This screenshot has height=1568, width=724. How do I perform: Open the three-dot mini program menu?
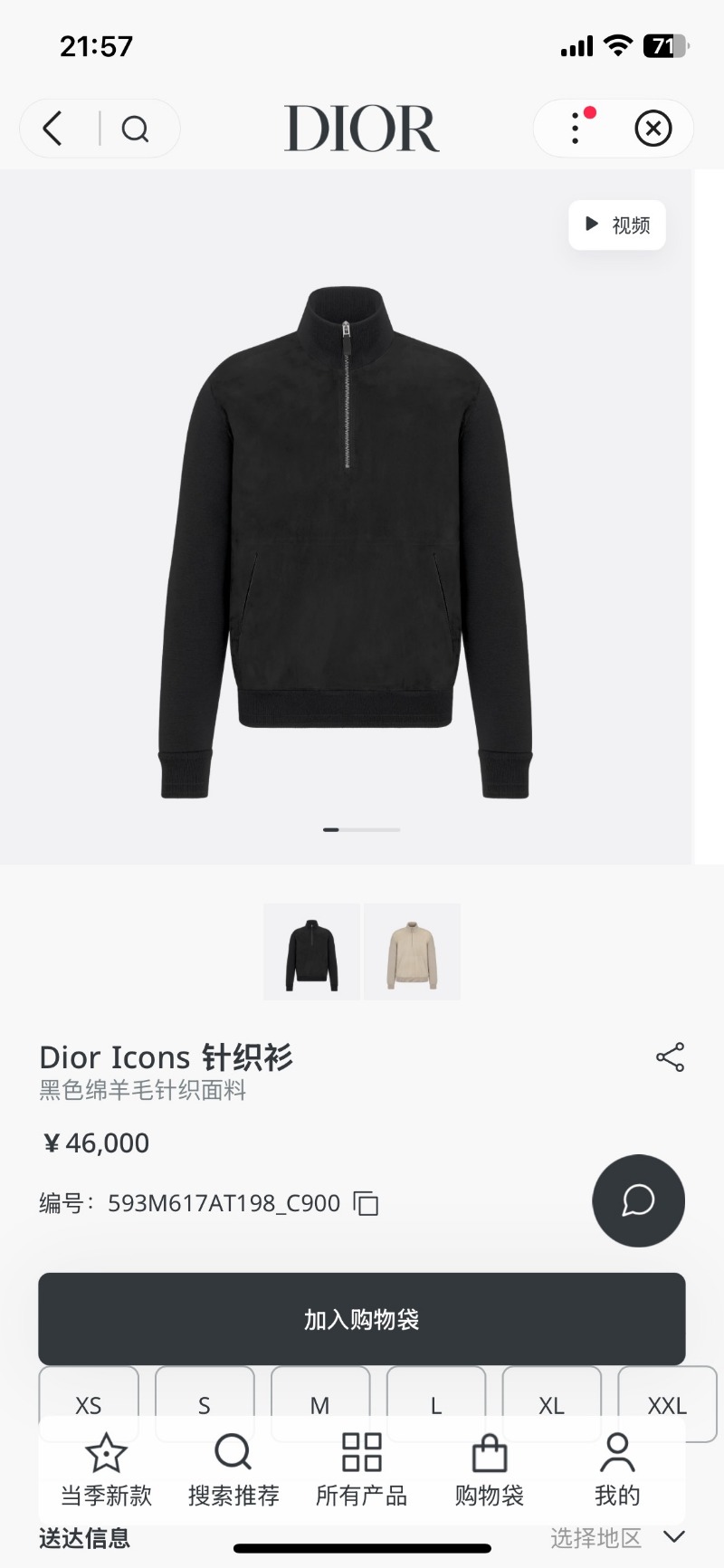576,129
